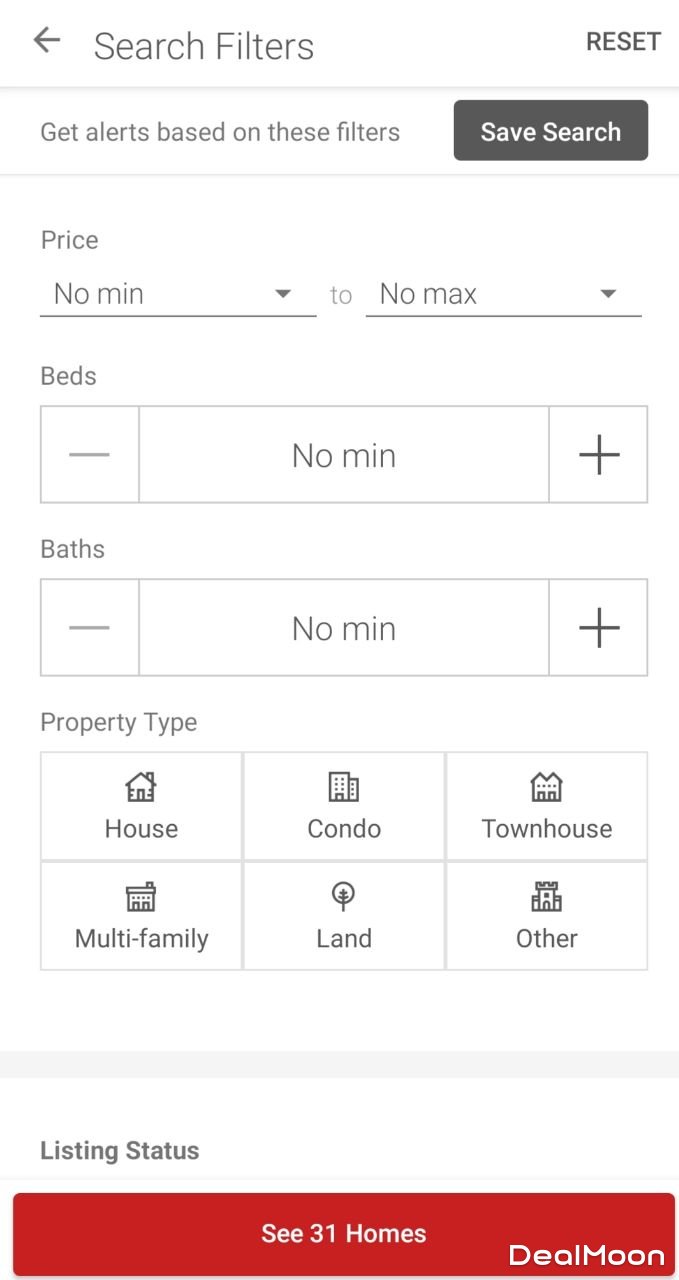
Task: Go back from Search Filters
Action: click(x=46, y=41)
